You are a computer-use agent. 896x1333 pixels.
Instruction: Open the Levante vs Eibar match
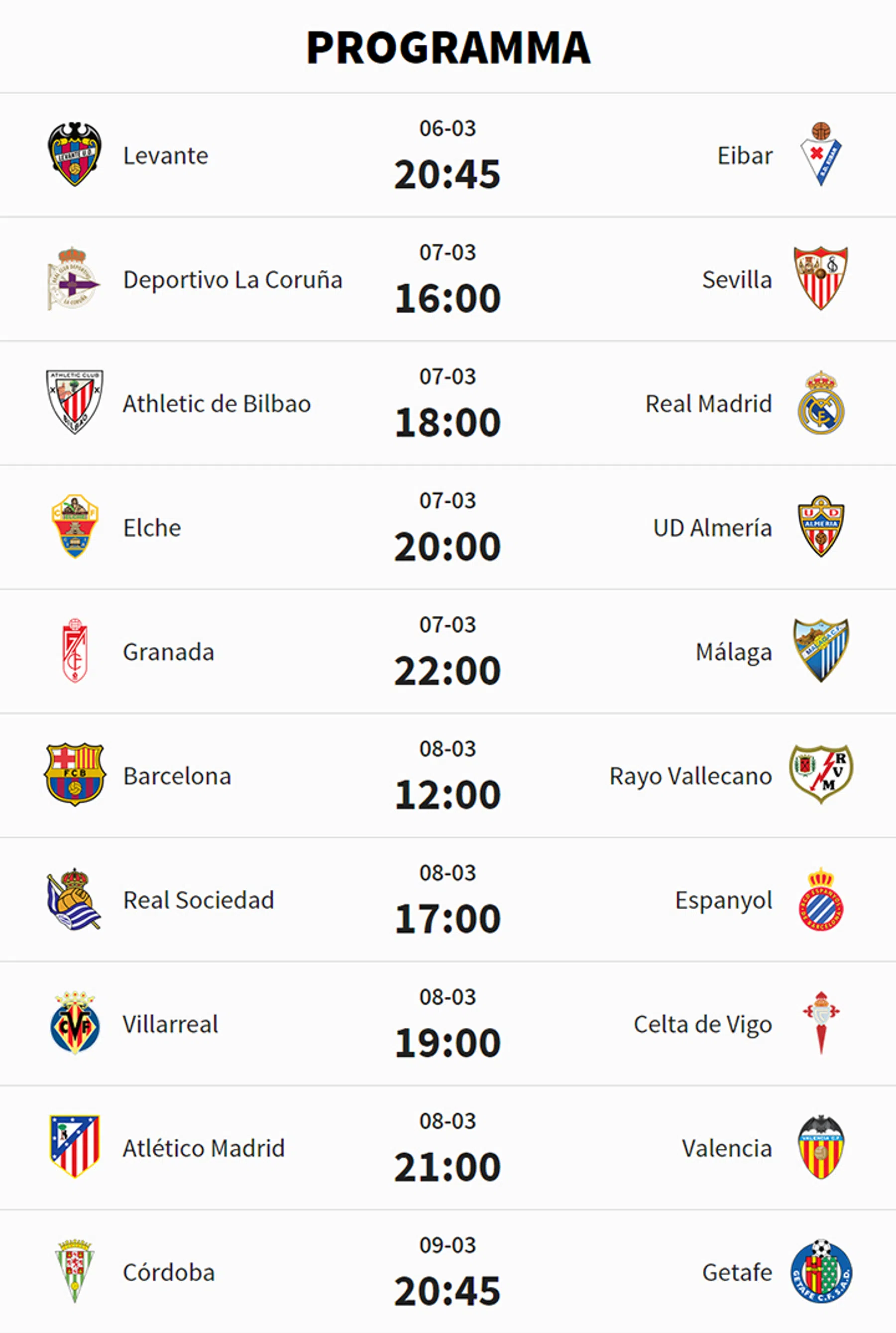[x=448, y=155]
